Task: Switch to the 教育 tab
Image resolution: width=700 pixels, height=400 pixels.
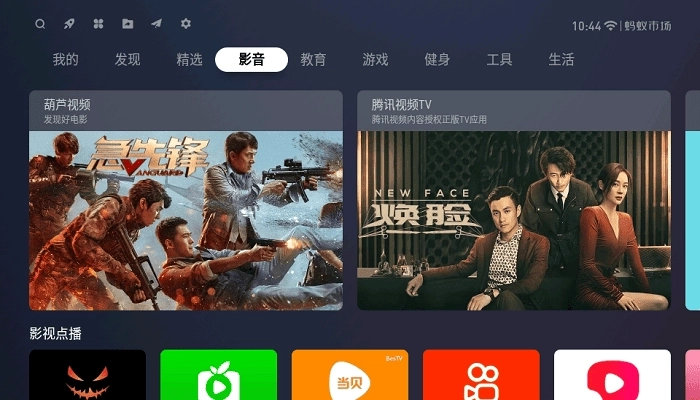Action: point(313,60)
